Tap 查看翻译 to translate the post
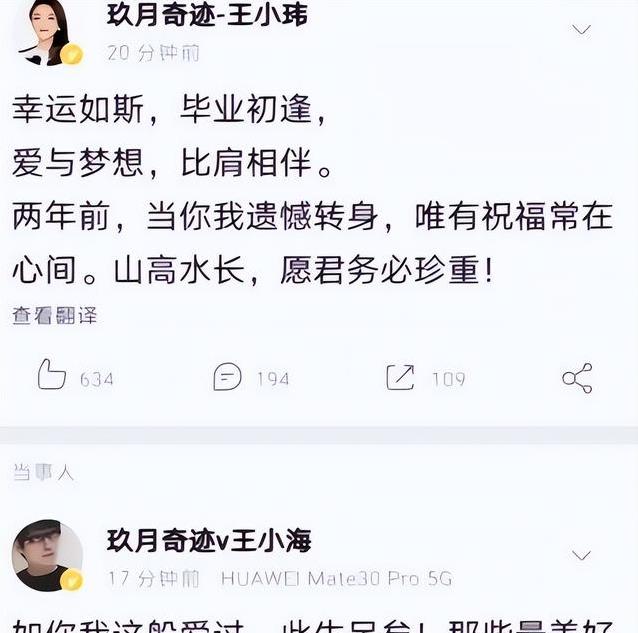The height and width of the screenshot is (633, 638). [54, 315]
